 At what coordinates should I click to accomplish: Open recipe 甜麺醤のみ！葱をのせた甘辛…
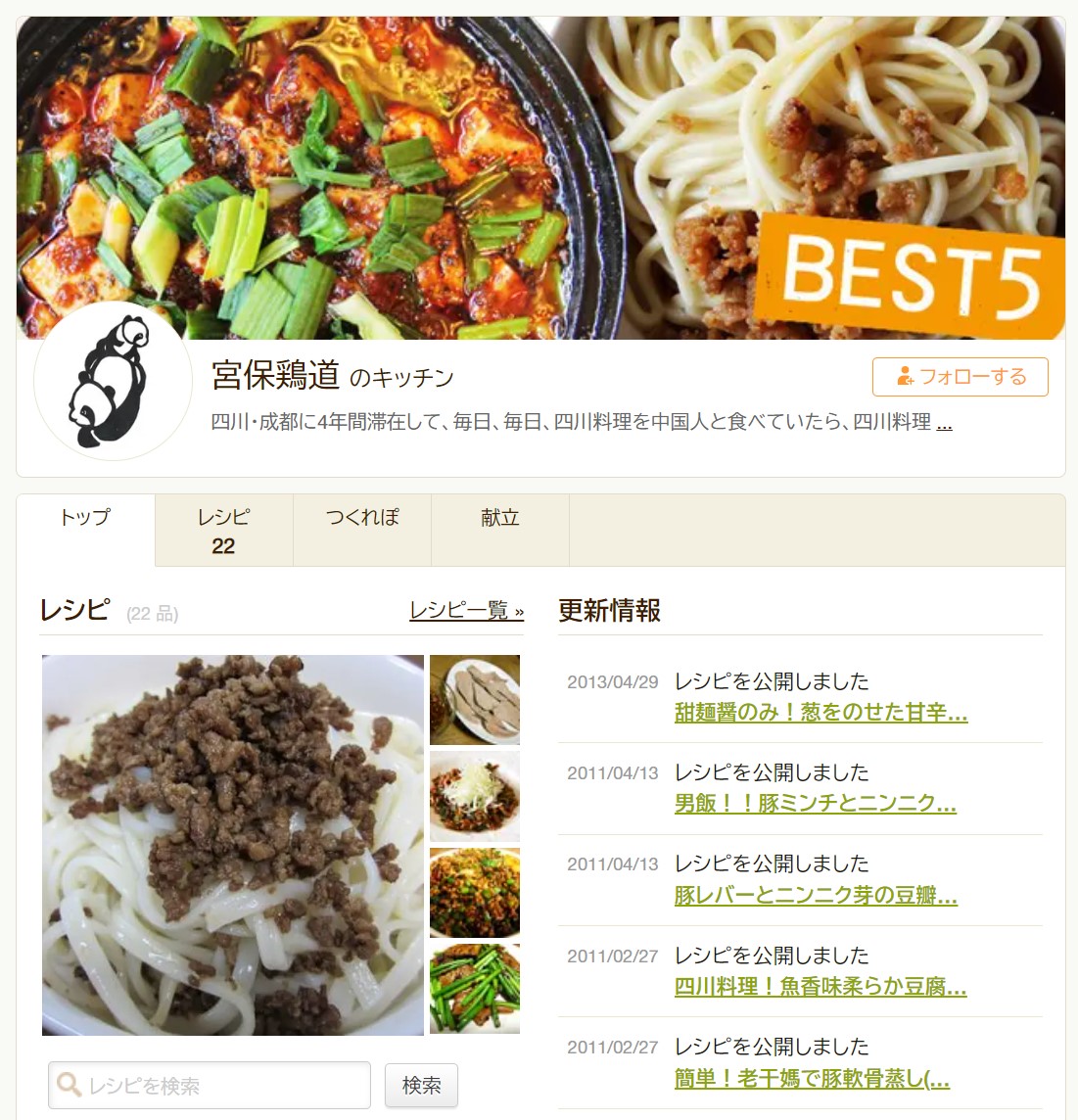pos(820,713)
